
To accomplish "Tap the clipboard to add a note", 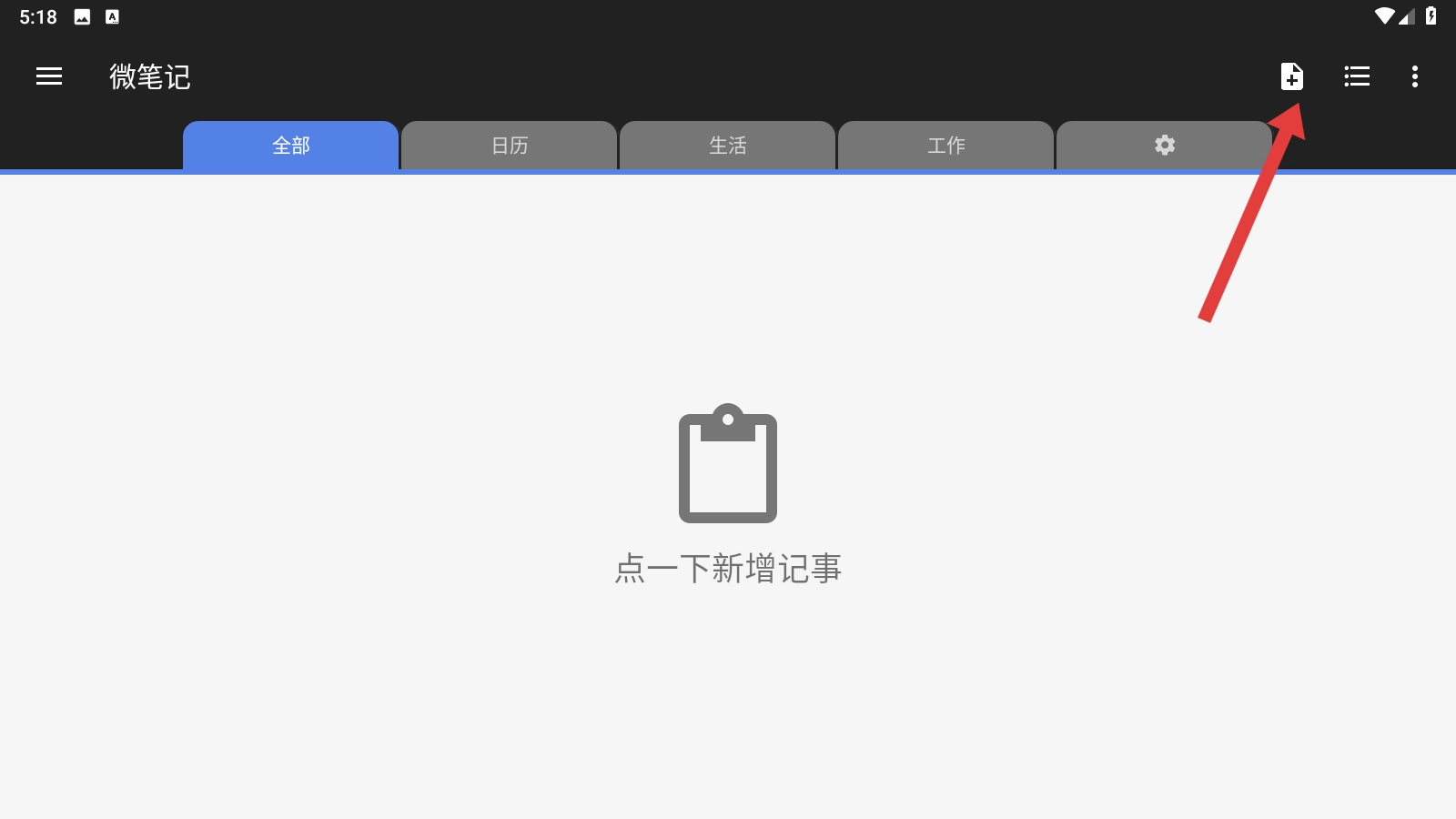I will 727,464.
